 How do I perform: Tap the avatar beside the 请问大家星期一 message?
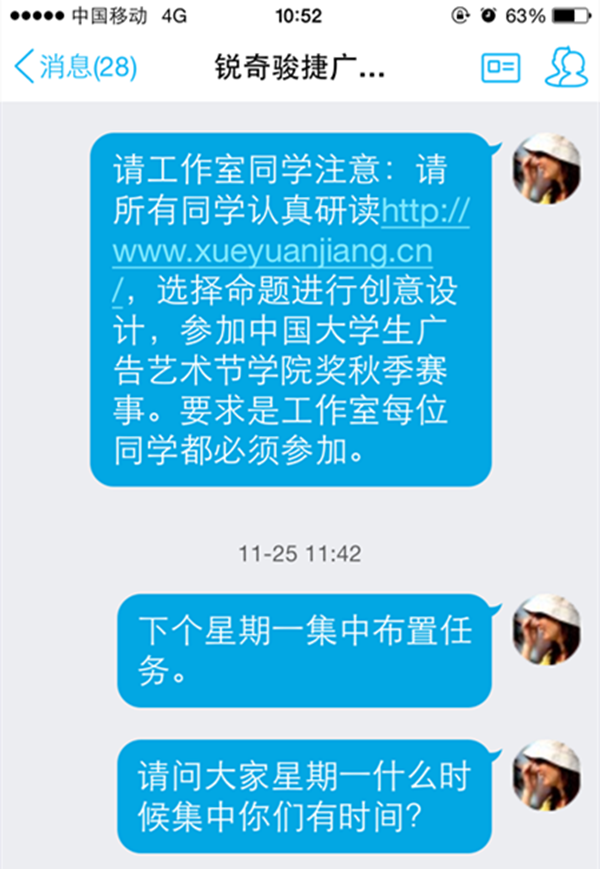[546, 775]
